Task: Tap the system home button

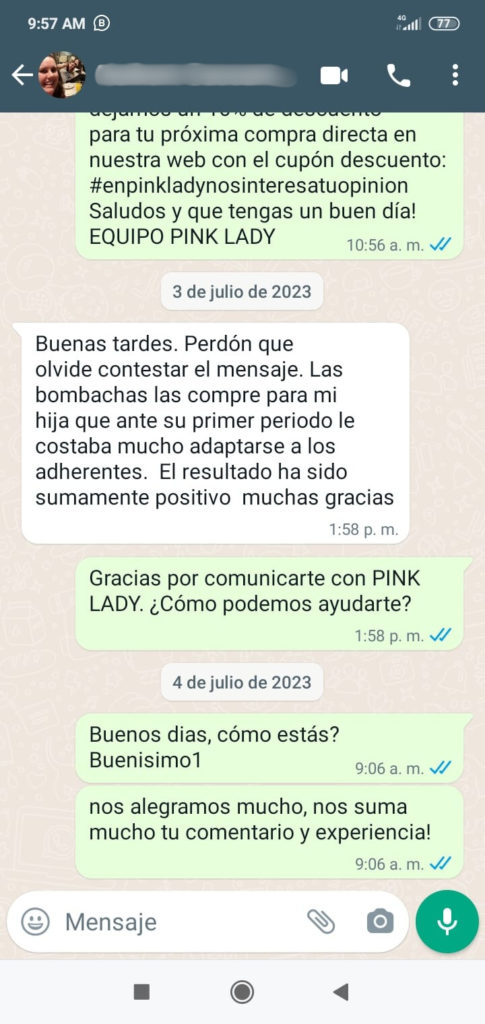Action: click(242, 992)
